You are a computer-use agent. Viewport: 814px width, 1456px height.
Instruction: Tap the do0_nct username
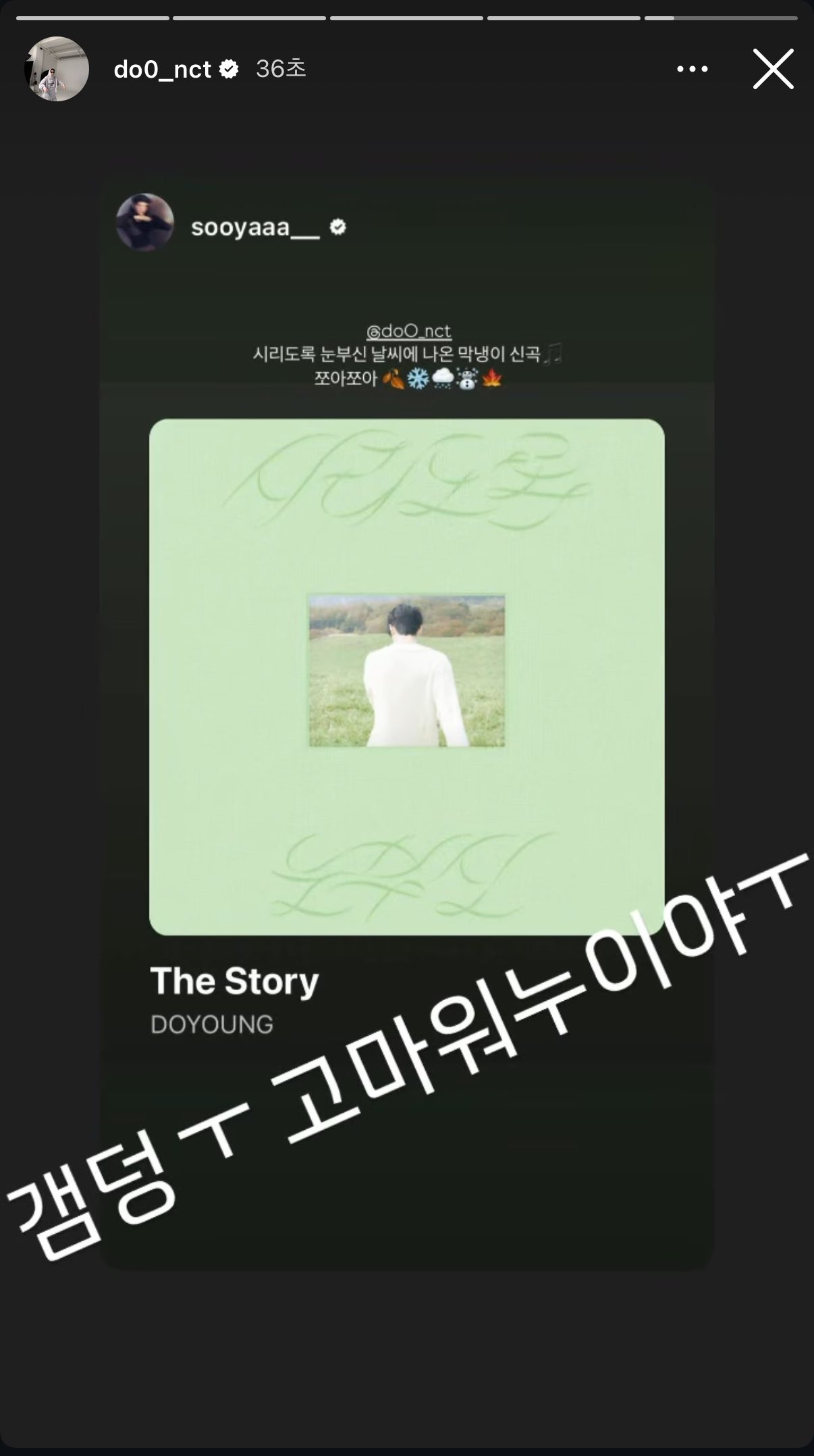[x=163, y=69]
